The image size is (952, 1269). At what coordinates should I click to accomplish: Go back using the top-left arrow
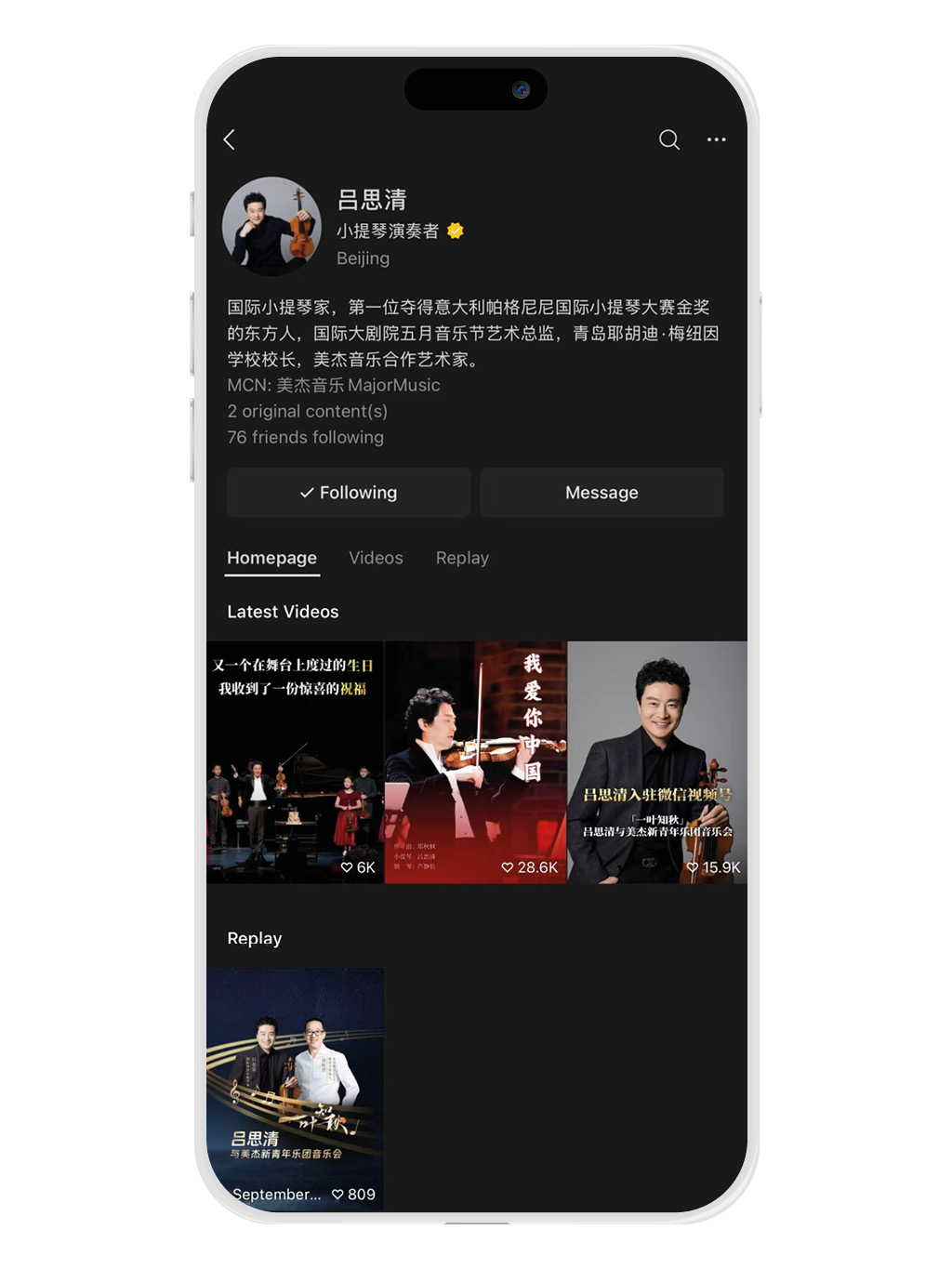230,139
